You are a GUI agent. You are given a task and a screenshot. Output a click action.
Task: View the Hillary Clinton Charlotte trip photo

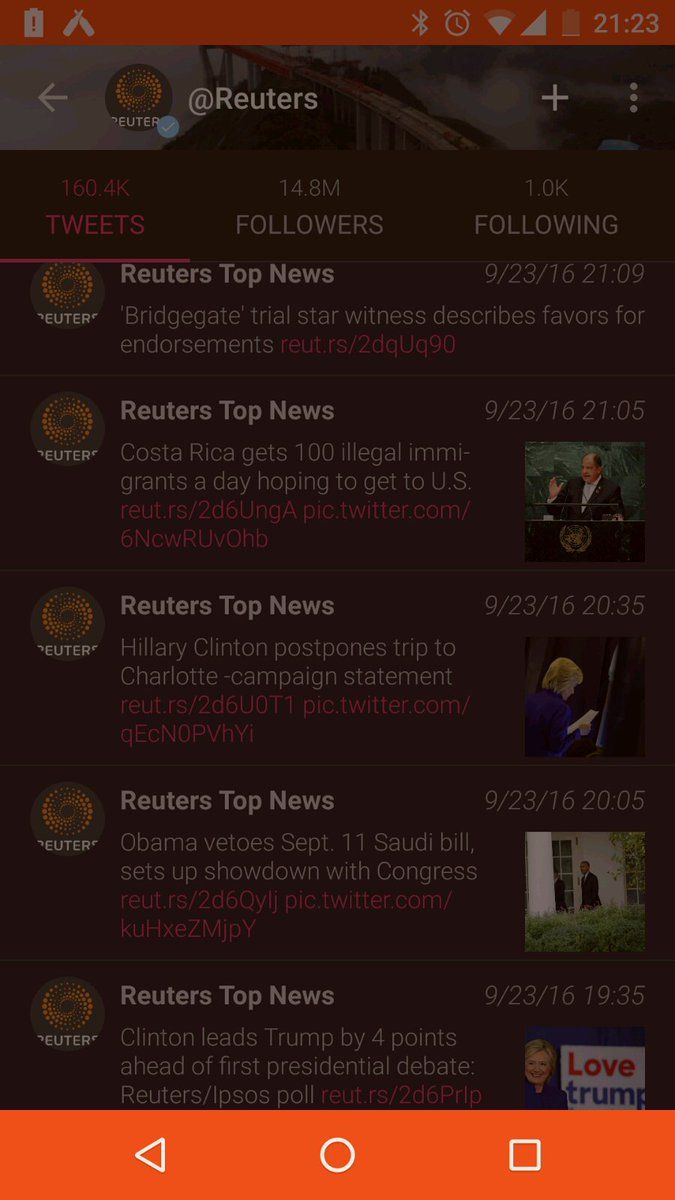click(585, 697)
